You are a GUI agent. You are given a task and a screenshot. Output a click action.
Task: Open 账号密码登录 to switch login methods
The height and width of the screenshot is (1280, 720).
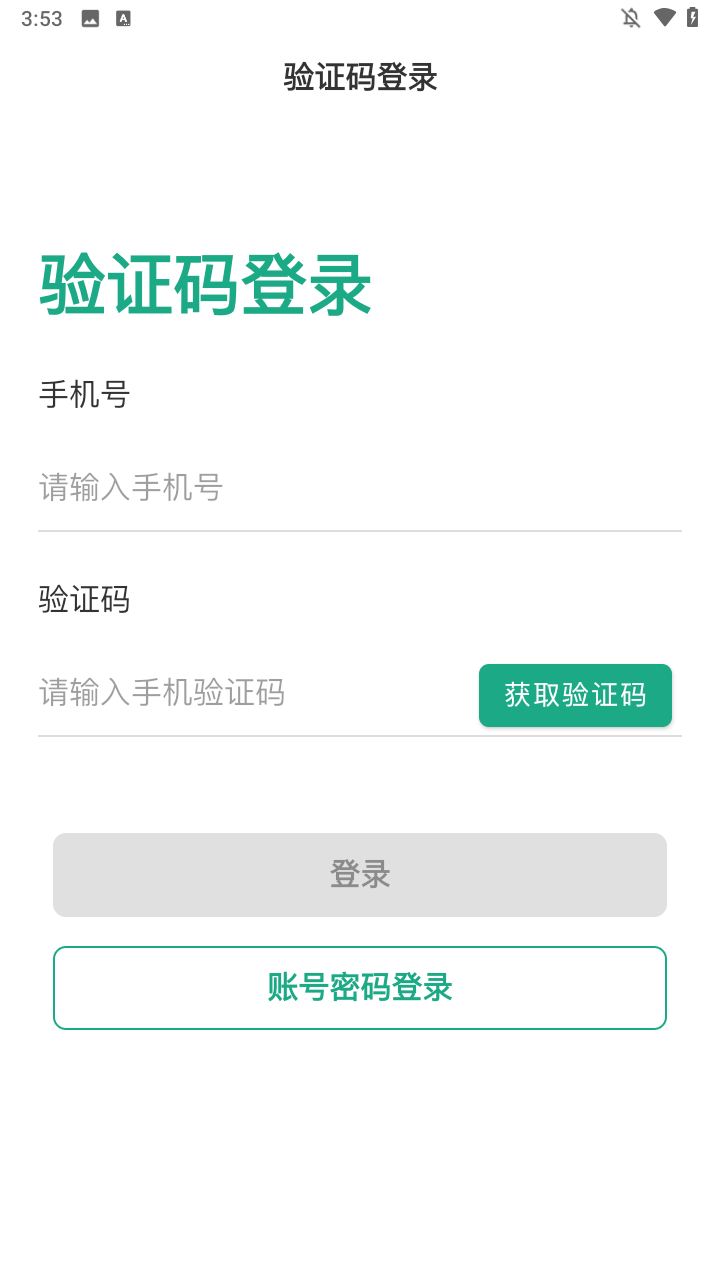click(360, 987)
